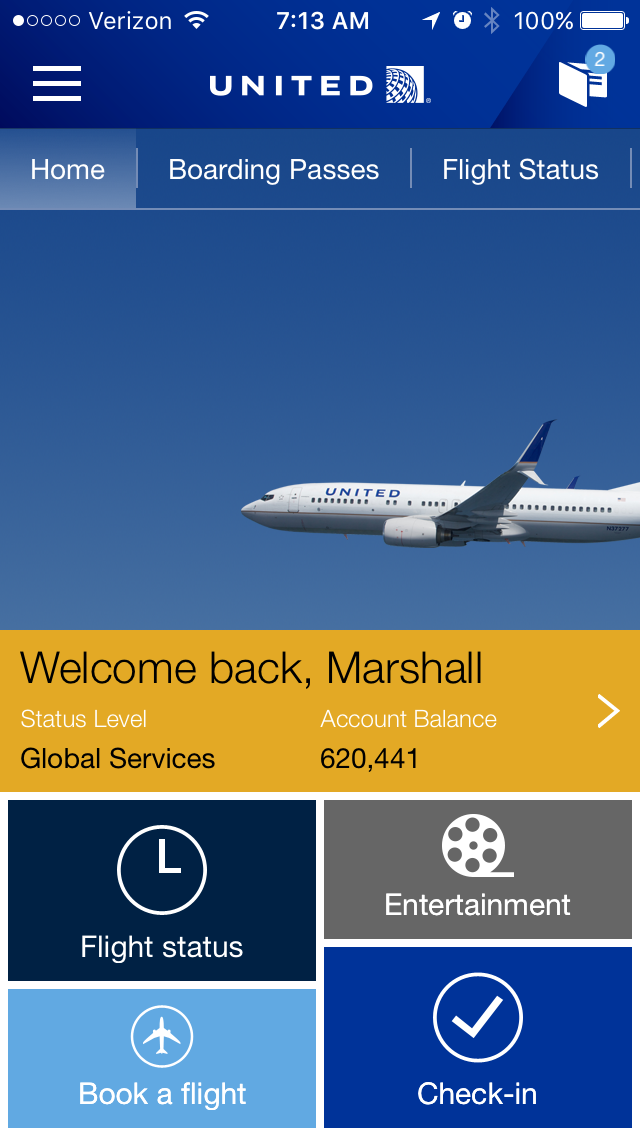640x1136 pixels.
Task: Open Marshall's account details banner
Action: 320,710
